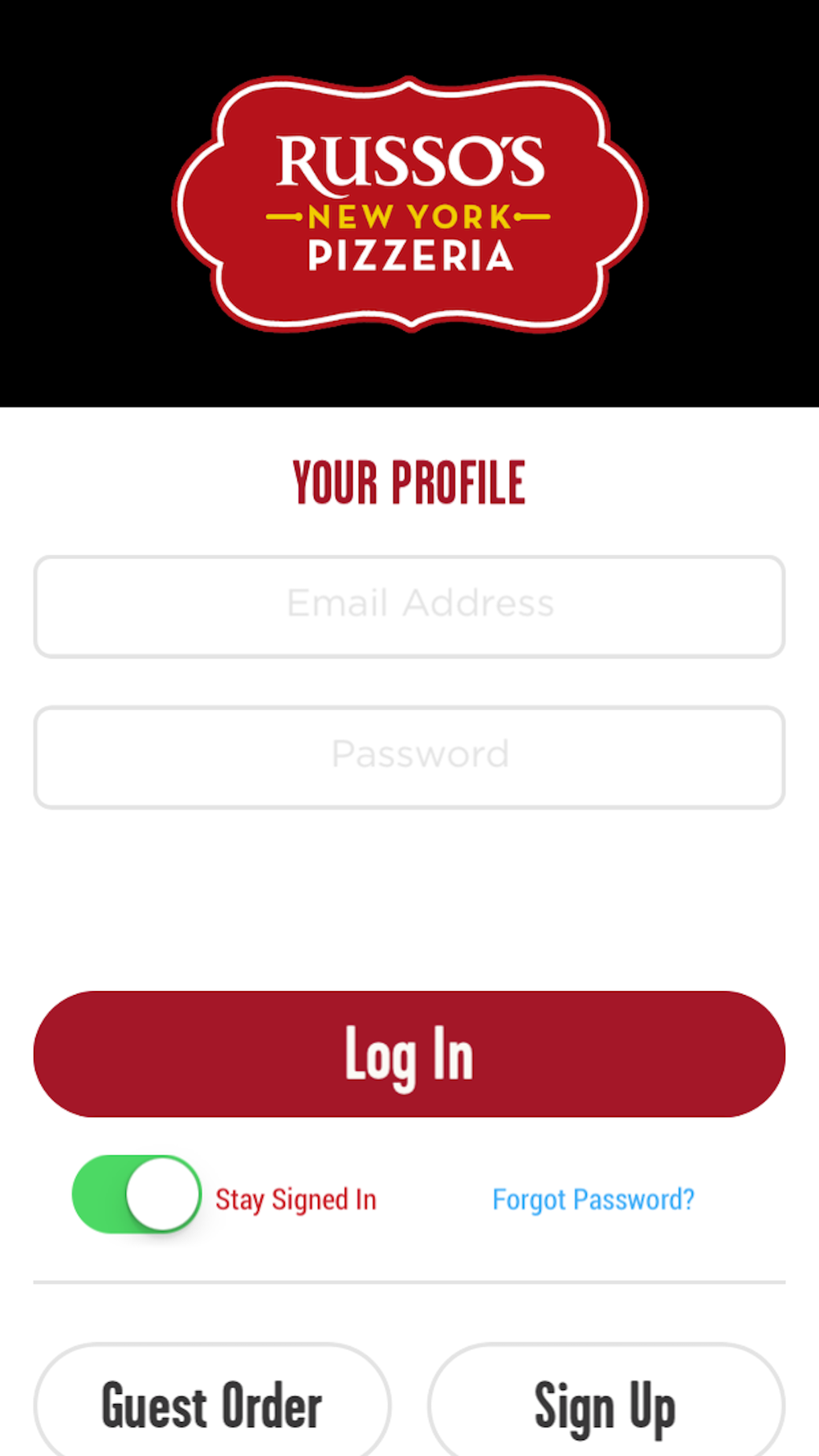
Task: Open the Forgot Password link
Action: 593,1199
